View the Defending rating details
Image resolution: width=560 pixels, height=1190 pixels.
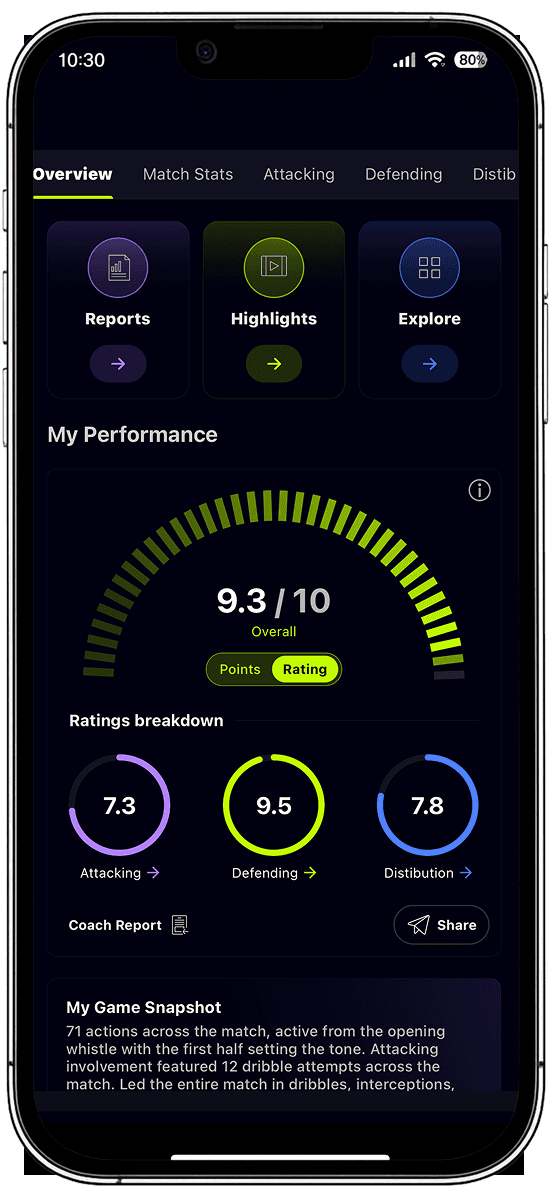(274, 873)
